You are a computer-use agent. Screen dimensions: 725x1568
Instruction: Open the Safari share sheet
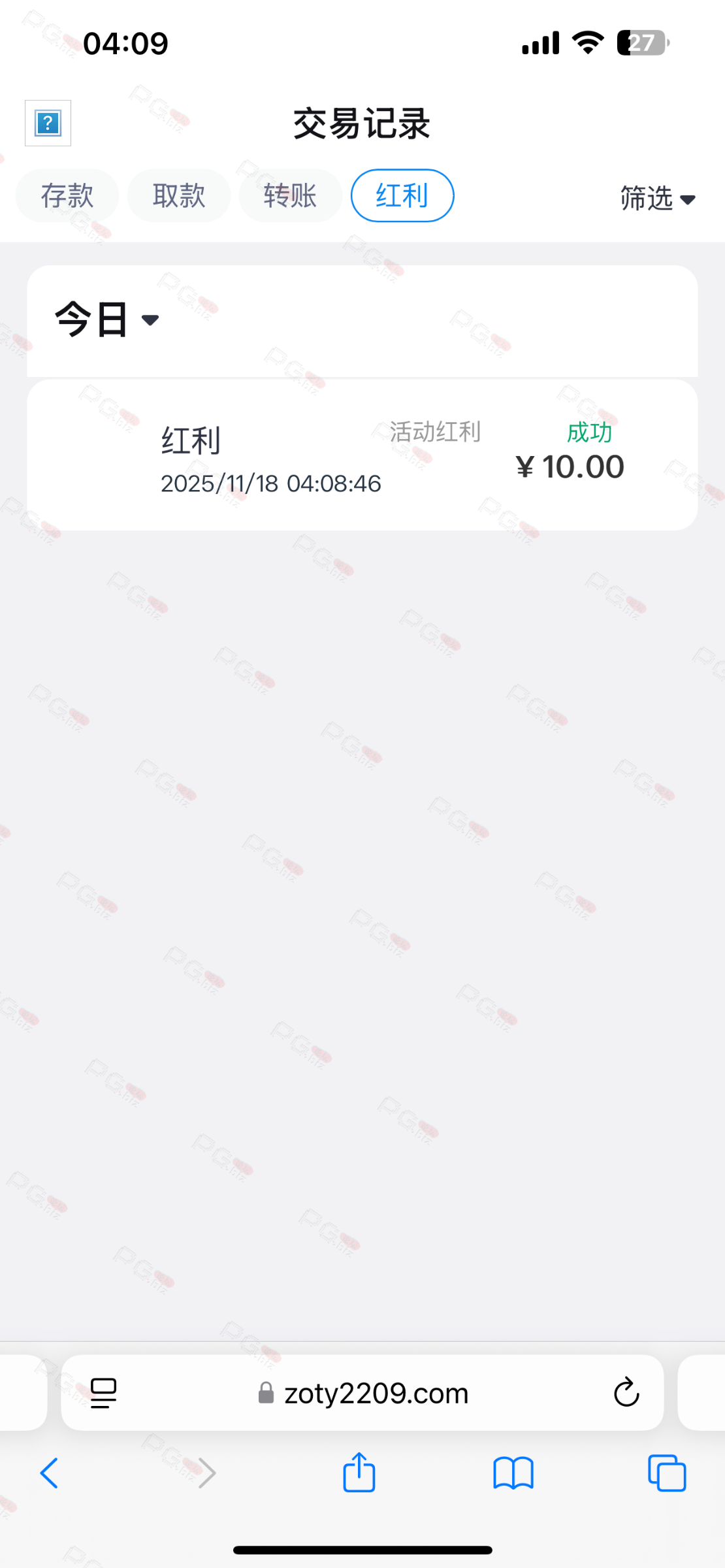tap(359, 1473)
